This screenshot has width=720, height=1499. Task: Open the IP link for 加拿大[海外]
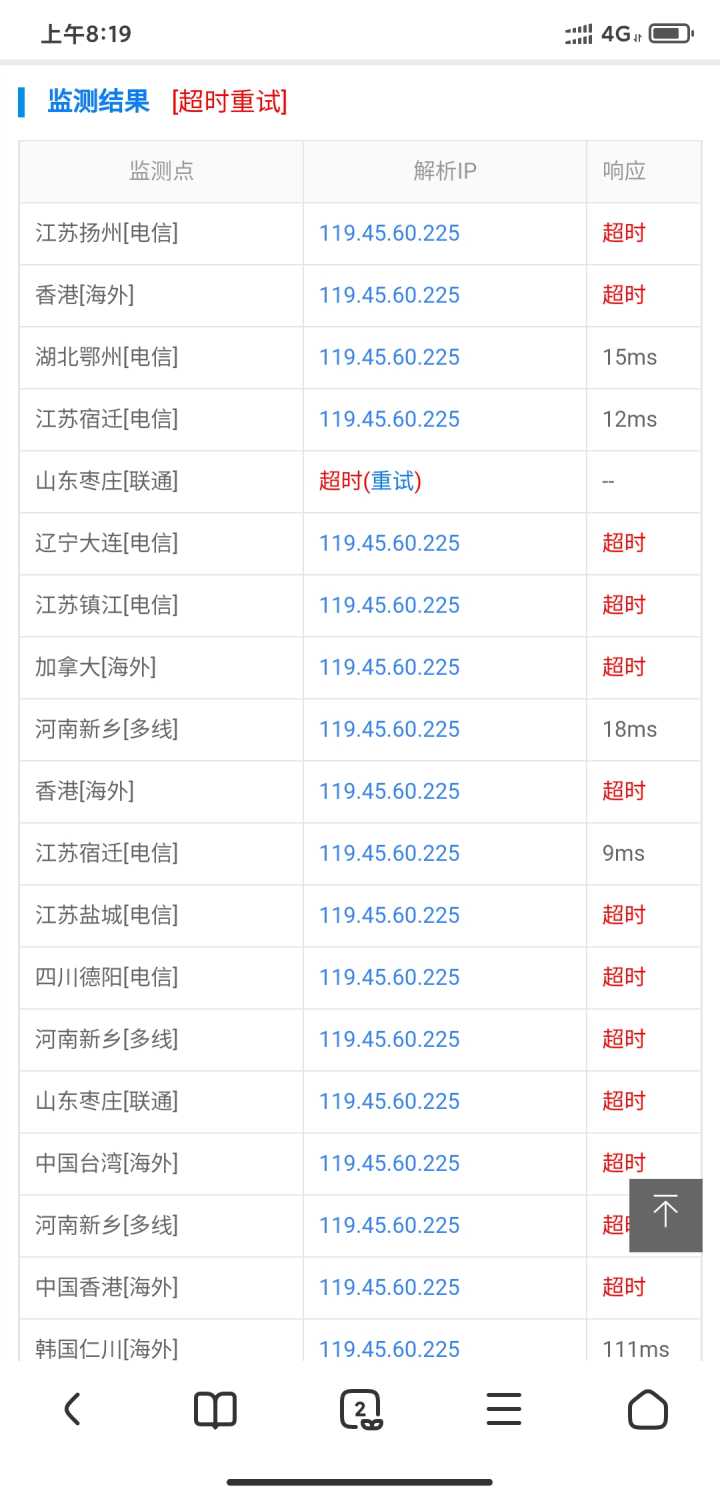tap(389, 667)
